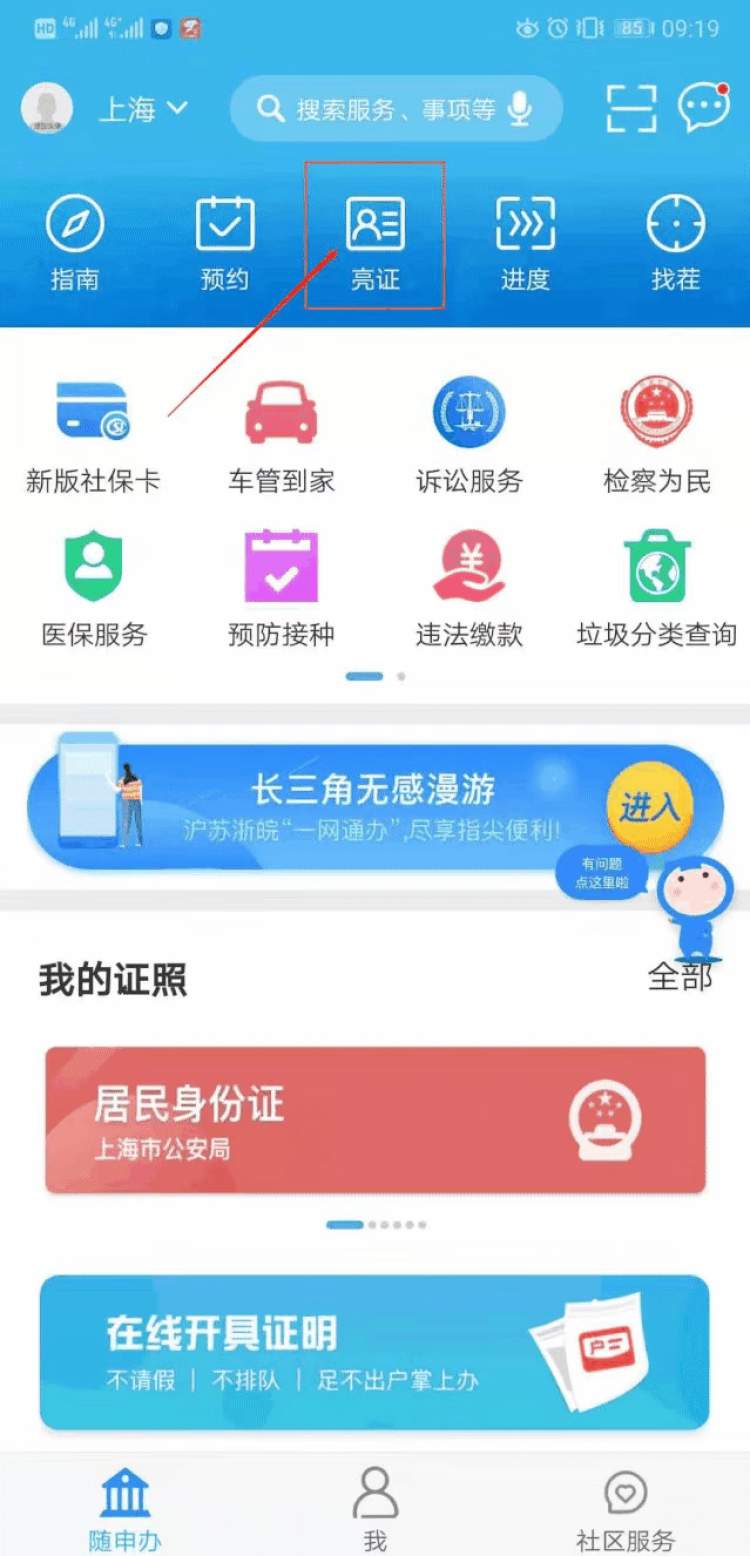The width and height of the screenshot is (750, 1556).
Task: Open the profile avatar
Action: pyautogui.click(x=46, y=108)
